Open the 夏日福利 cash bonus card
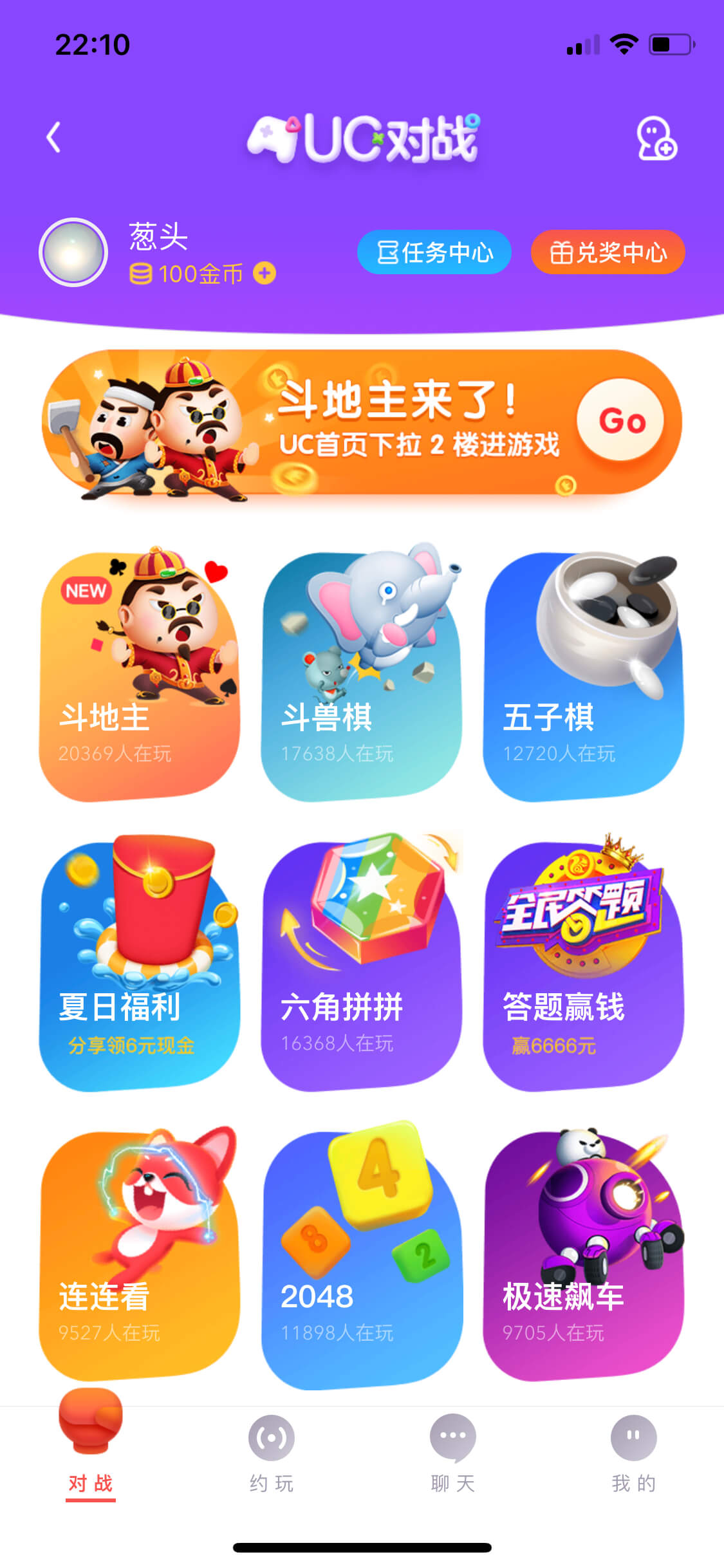 point(139,964)
